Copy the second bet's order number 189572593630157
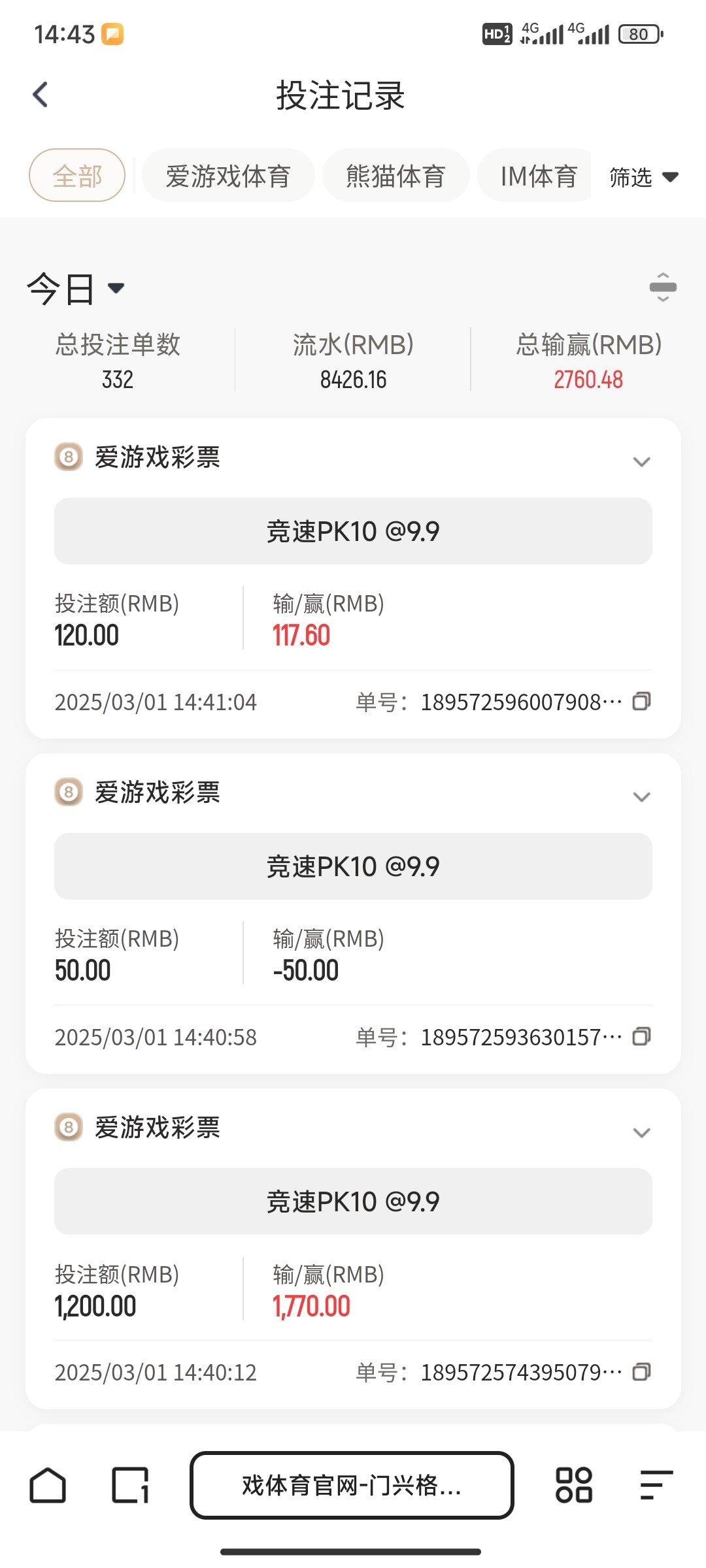 (x=641, y=1036)
